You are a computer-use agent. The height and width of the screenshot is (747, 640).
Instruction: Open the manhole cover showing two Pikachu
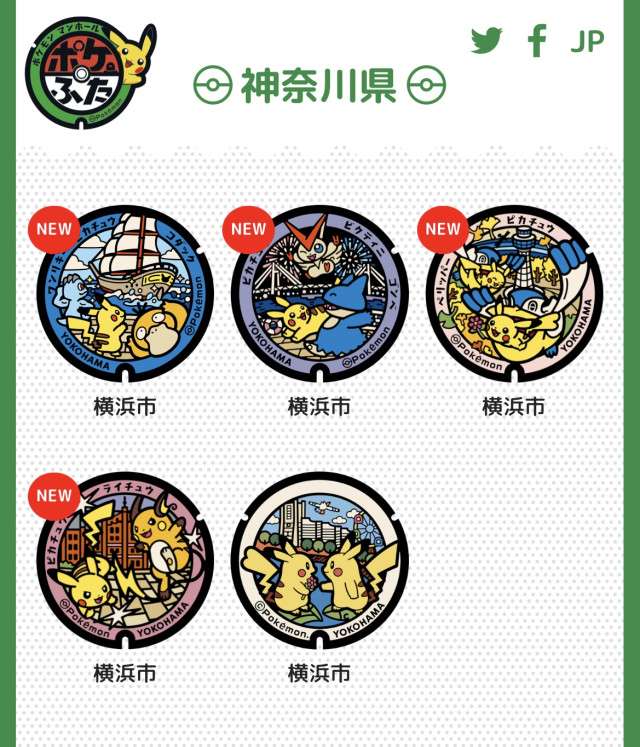click(318, 560)
